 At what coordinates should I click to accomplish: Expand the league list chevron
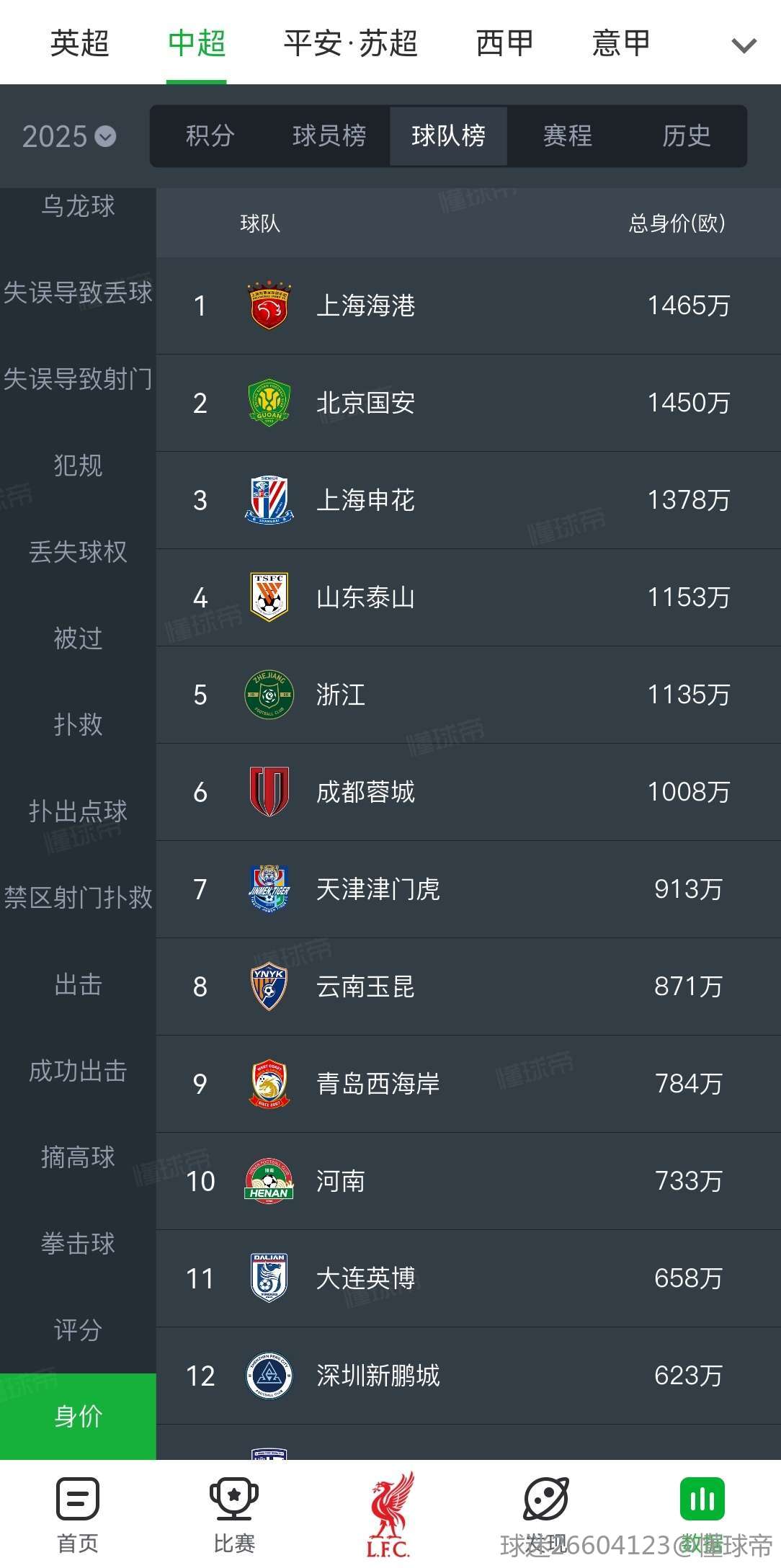[x=744, y=46]
